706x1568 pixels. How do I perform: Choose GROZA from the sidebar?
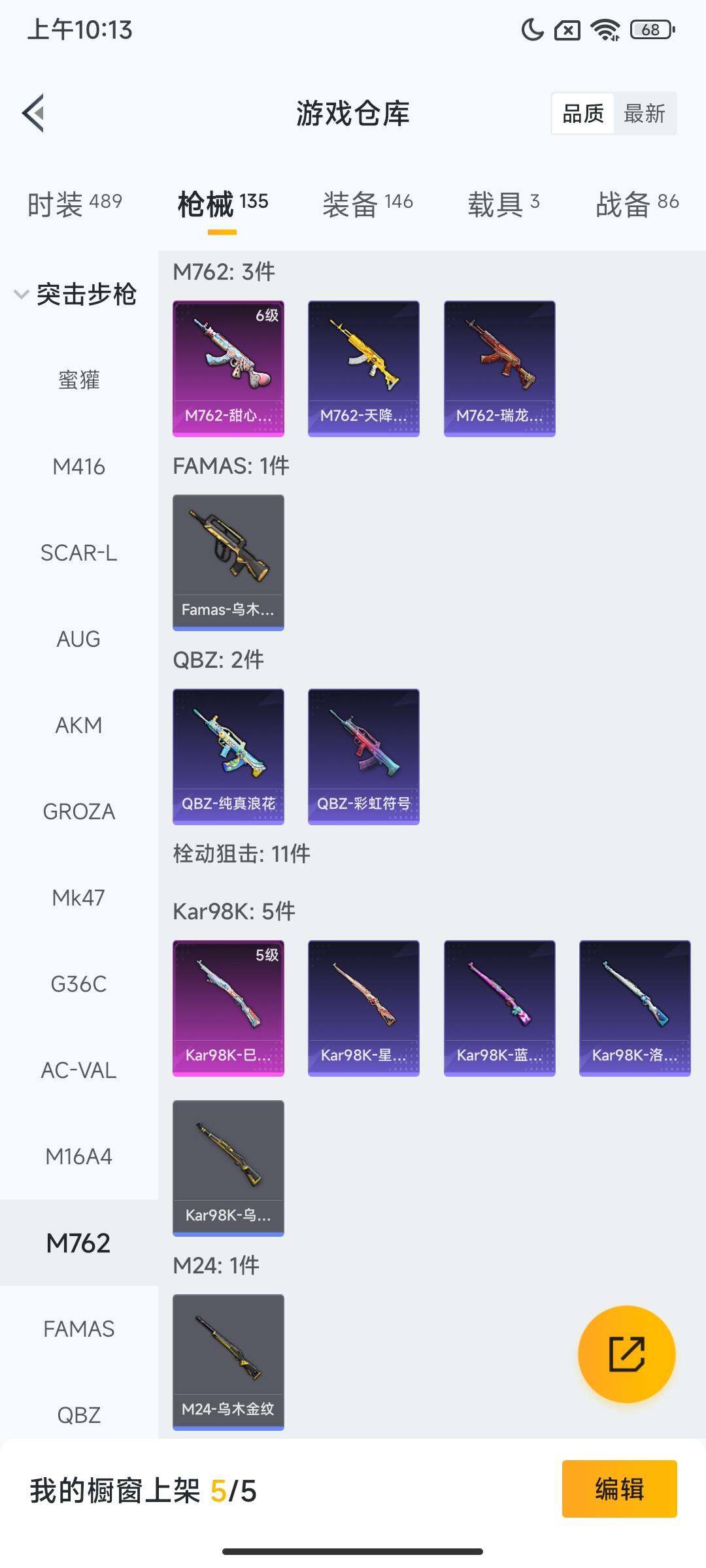pos(78,811)
